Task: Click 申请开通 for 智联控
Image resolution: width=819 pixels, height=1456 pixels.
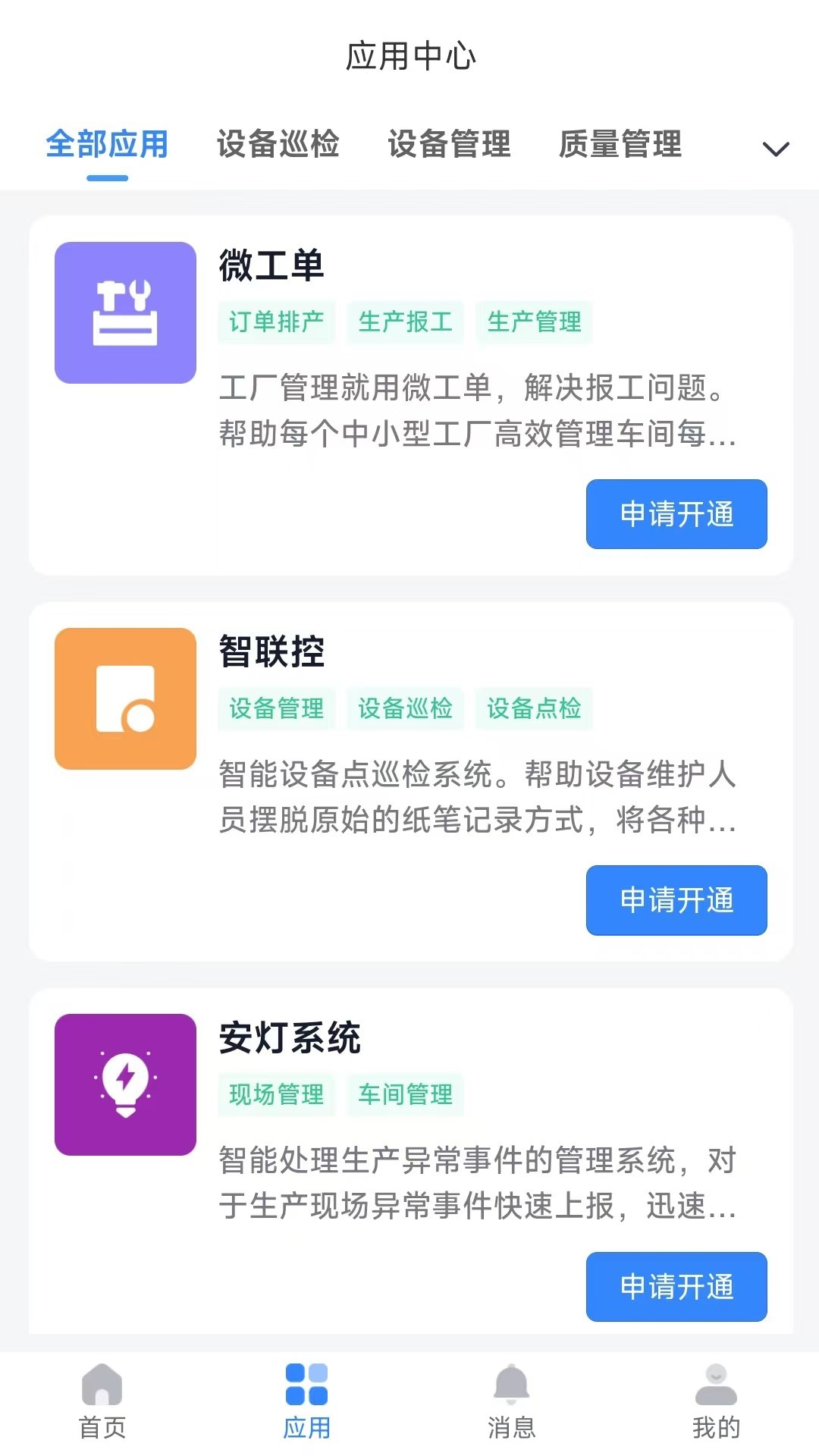Action: (676, 901)
